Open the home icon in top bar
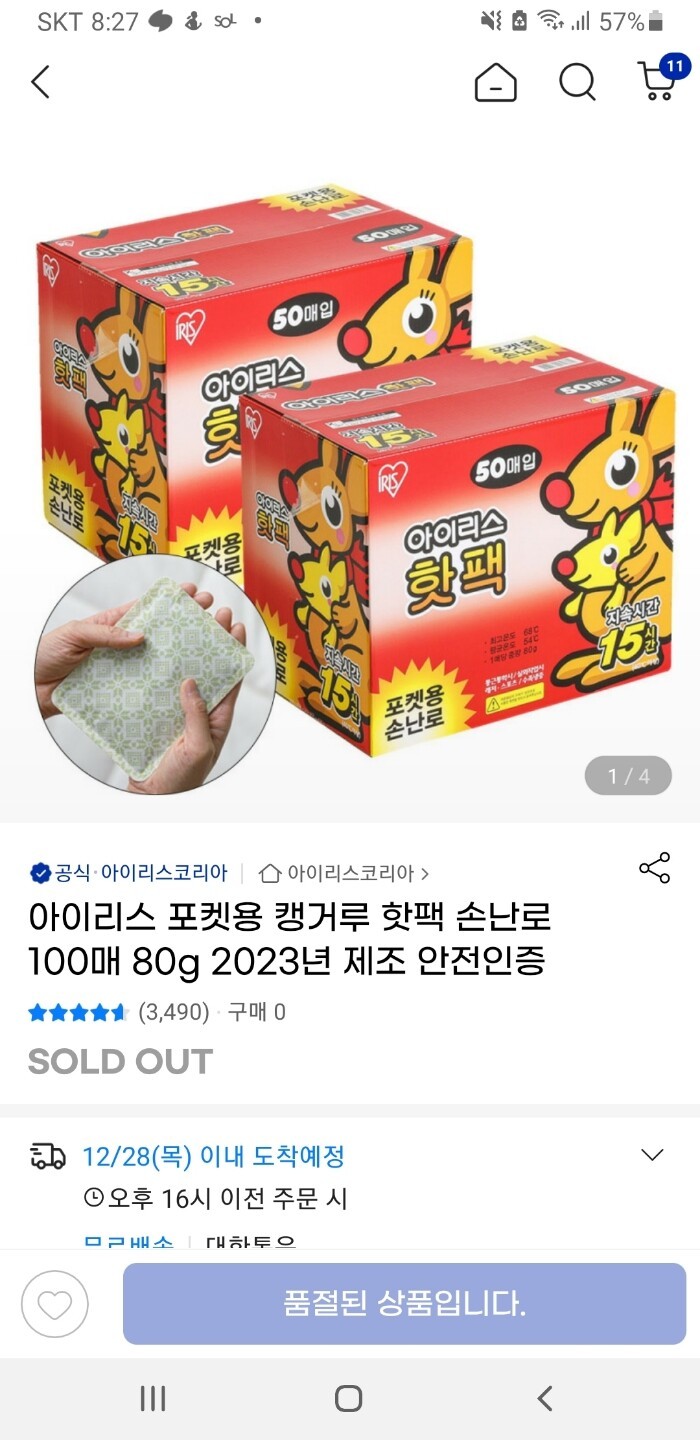The width and height of the screenshot is (700, 1440). pyautogui.click(x=495, y=82)
